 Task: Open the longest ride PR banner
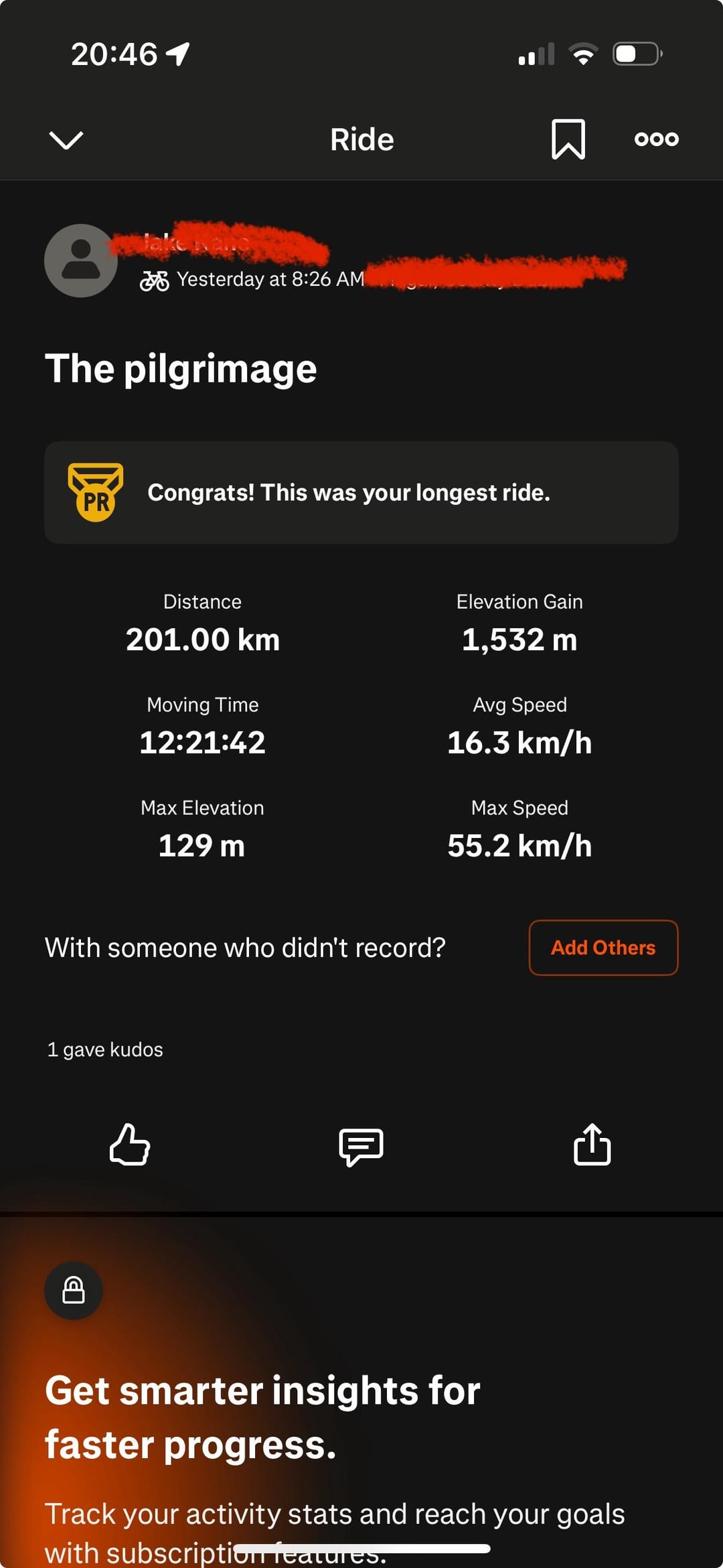pos(361,492)
